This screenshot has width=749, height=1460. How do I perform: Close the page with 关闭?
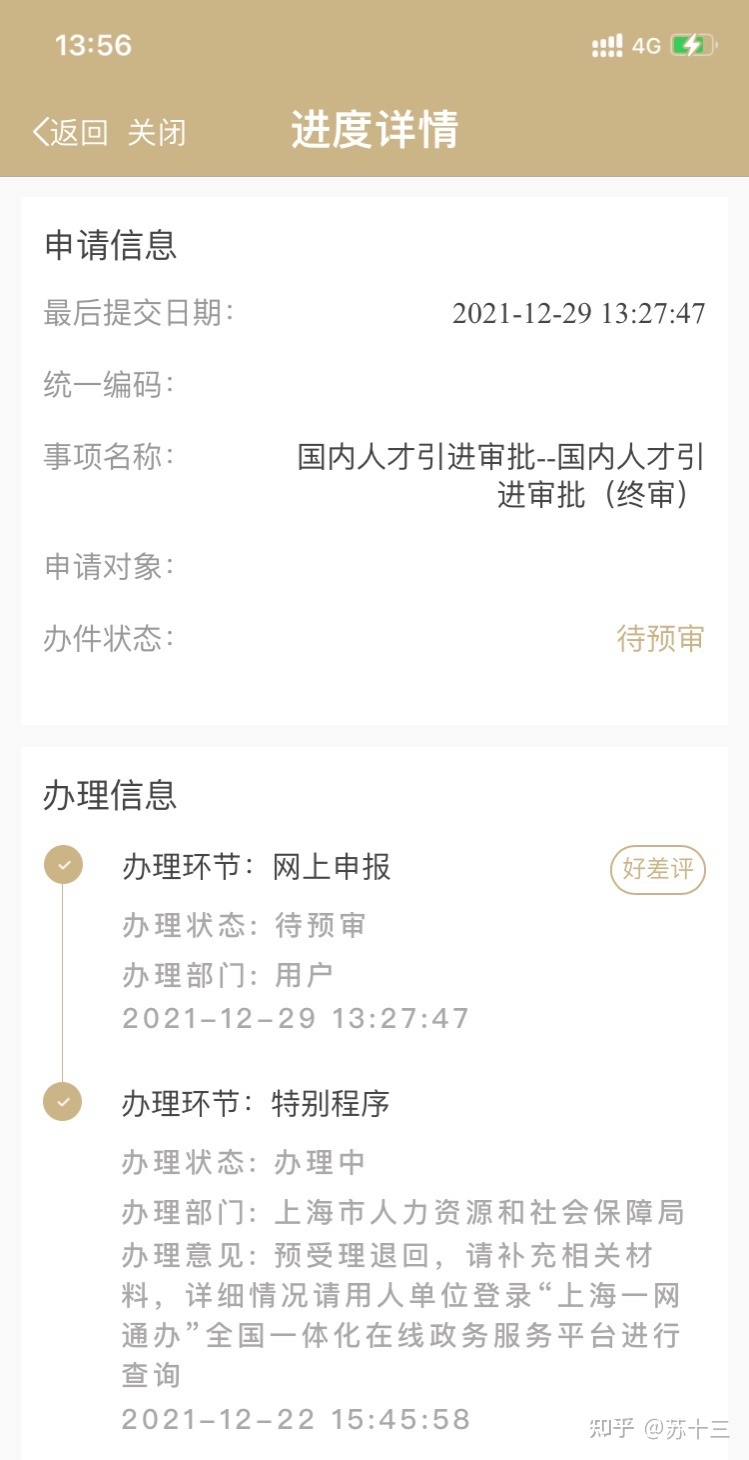click(157, 132)
